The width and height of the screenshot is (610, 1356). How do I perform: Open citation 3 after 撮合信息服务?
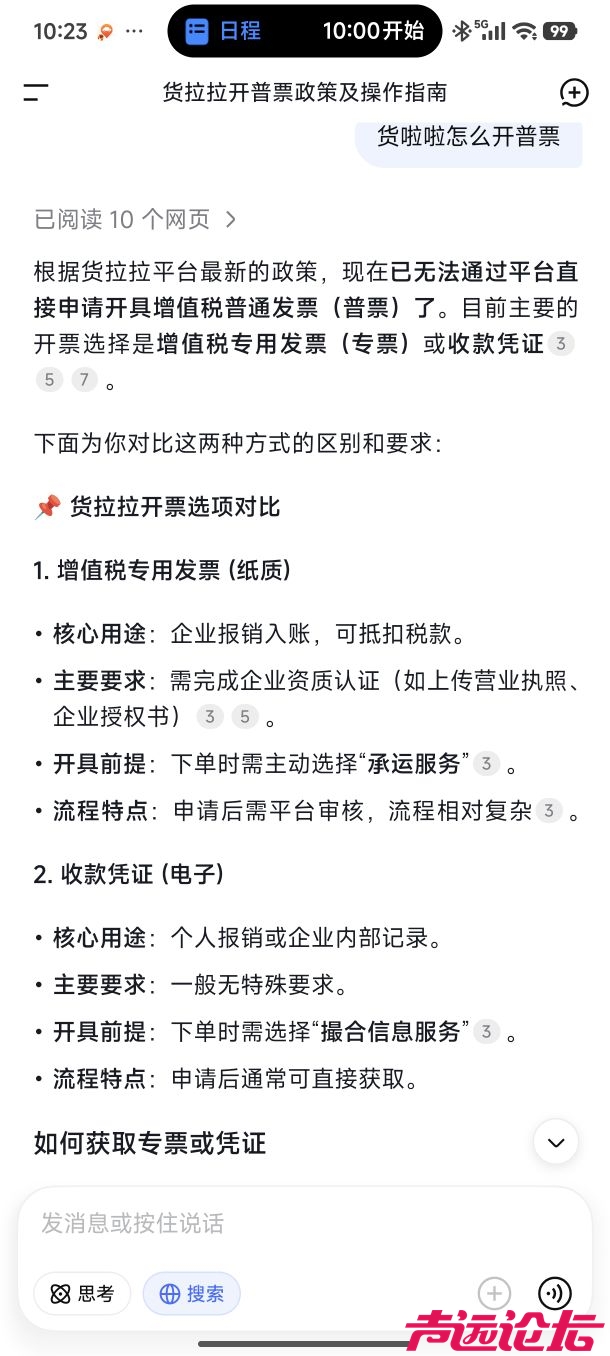[x=486, y=1031]
